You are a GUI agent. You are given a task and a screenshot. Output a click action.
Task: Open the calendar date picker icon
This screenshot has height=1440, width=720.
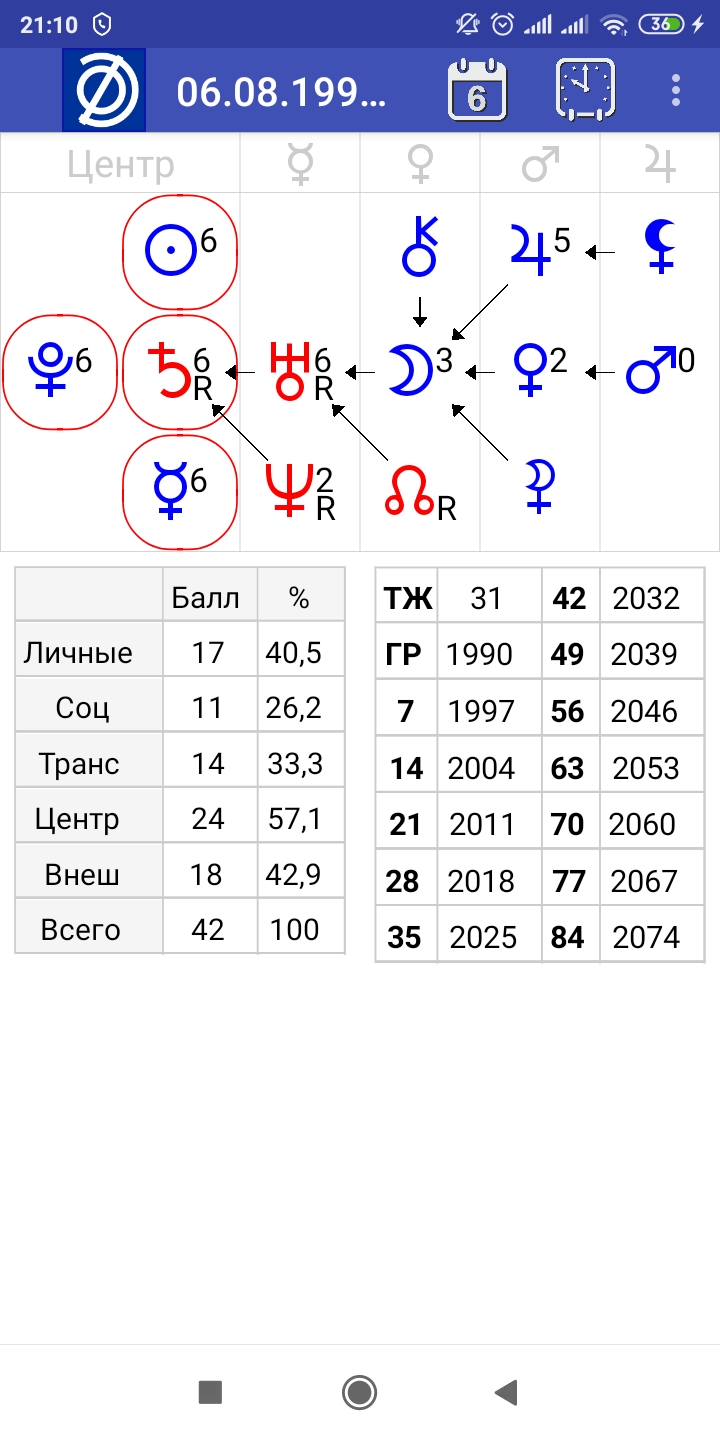pyautogui.click(x=477, y=91)
